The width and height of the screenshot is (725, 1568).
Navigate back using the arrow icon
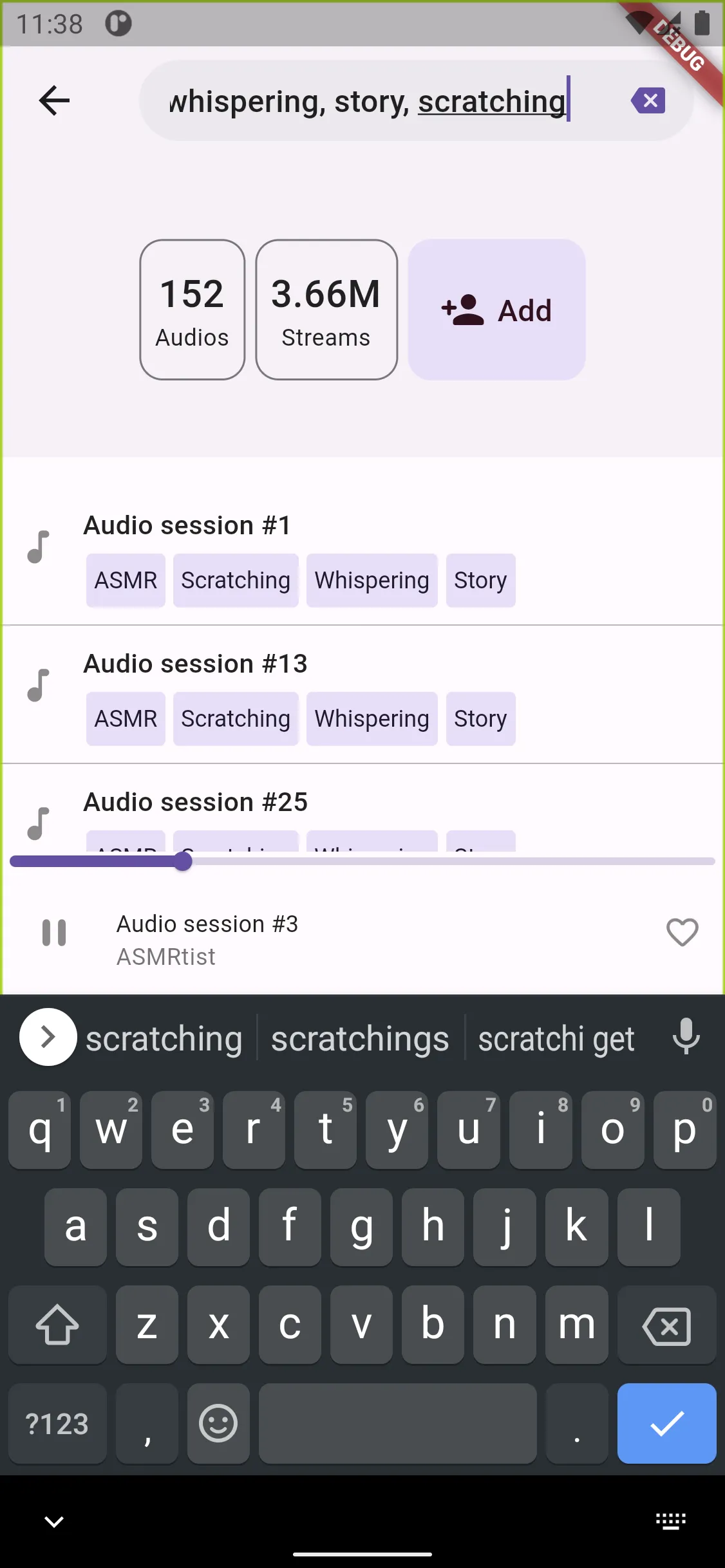(54, 100)
